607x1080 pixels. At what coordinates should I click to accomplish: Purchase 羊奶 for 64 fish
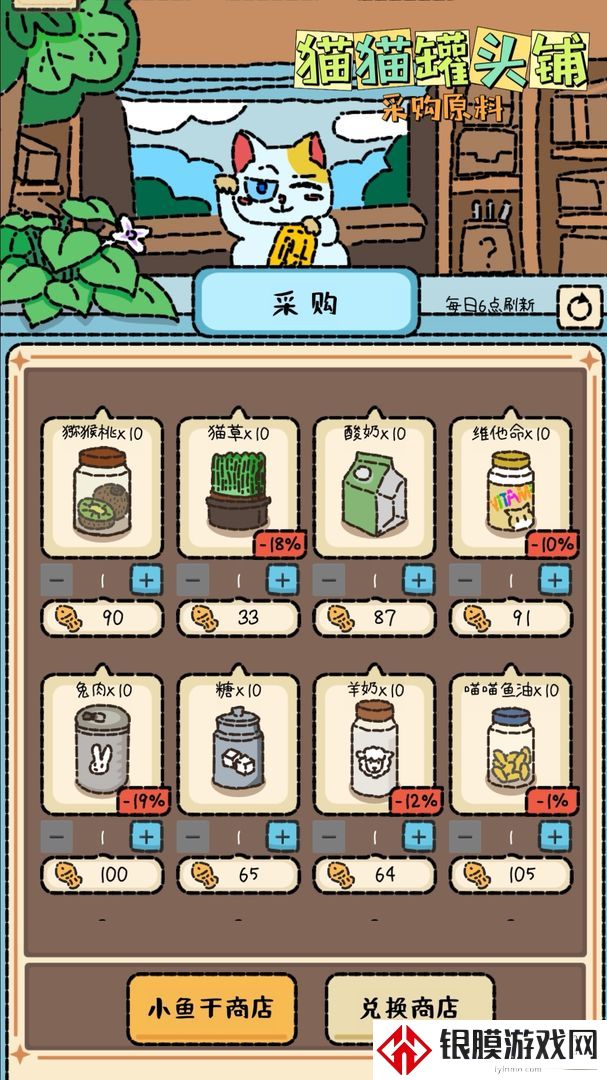pyautogui.click(x=374, y=875)
